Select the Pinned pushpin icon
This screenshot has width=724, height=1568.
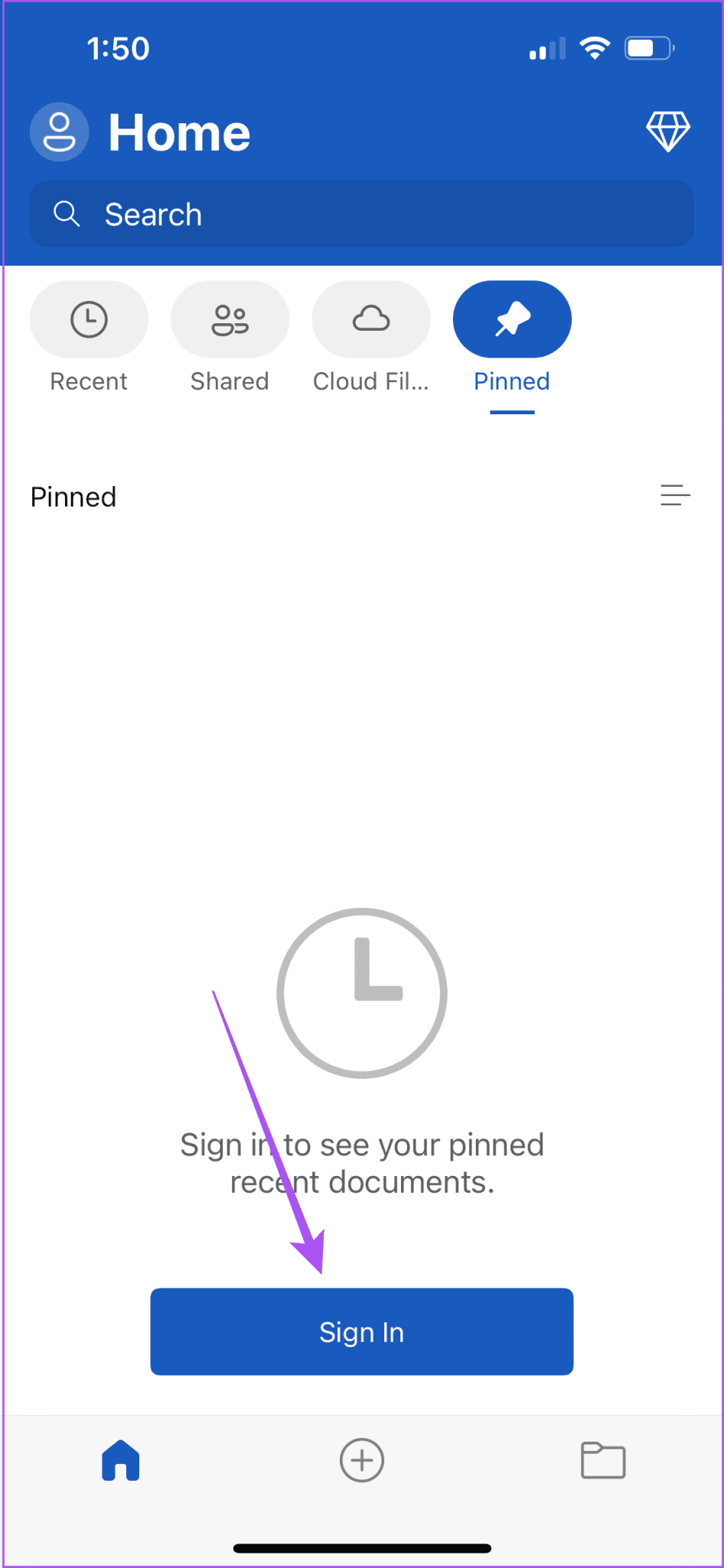[x=511, y=319]
